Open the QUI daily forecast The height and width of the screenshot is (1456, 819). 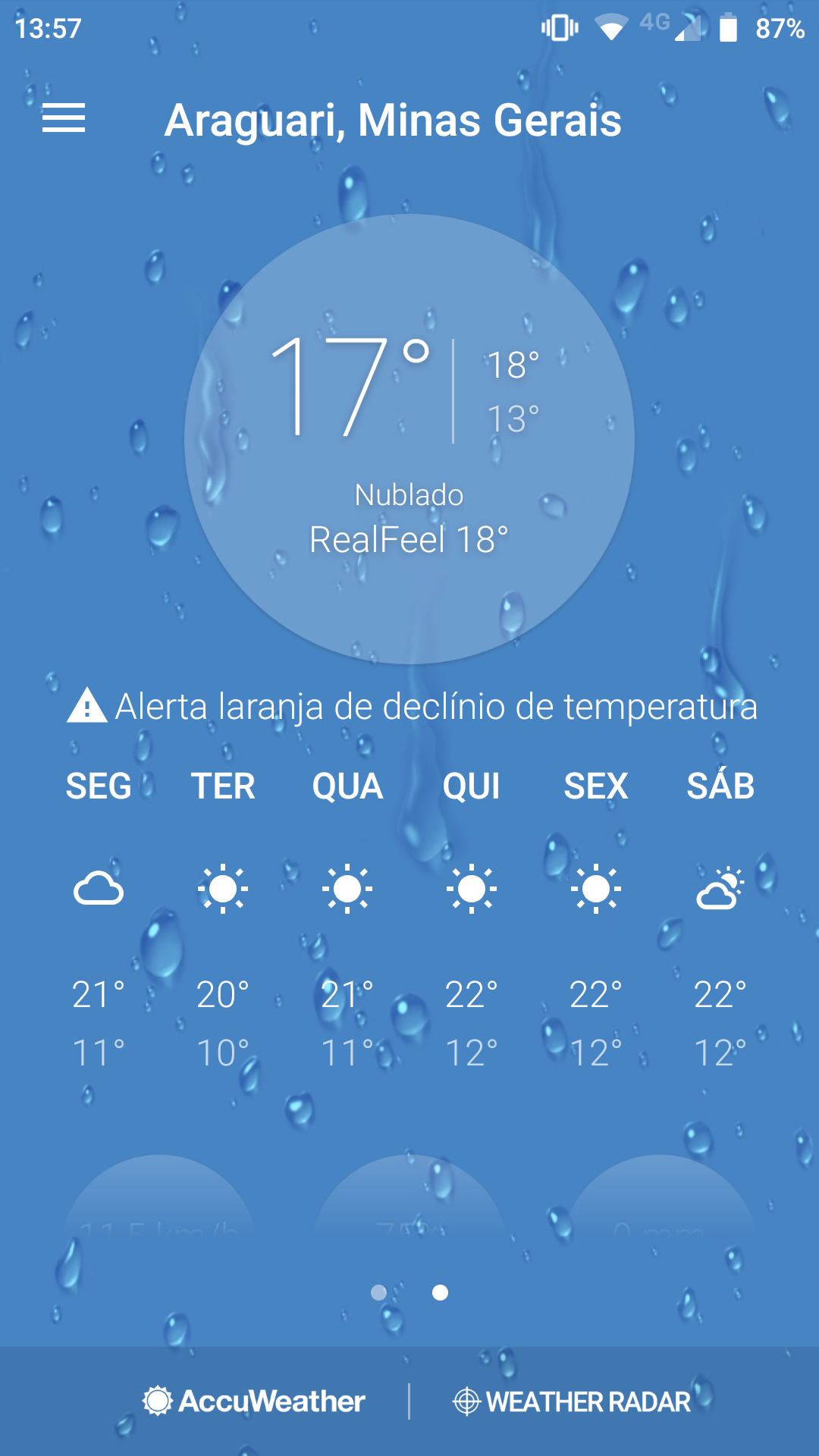tap(472, 919)
